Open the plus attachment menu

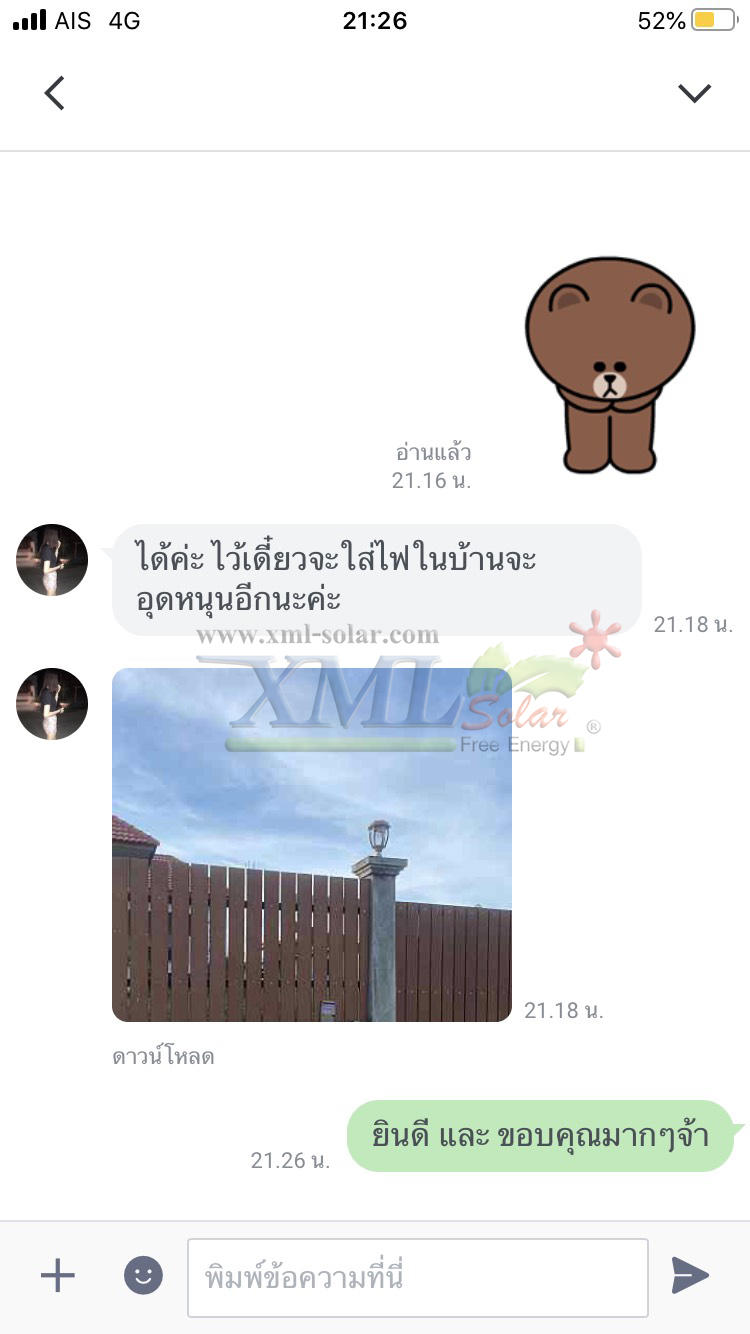click(57, 1275)
